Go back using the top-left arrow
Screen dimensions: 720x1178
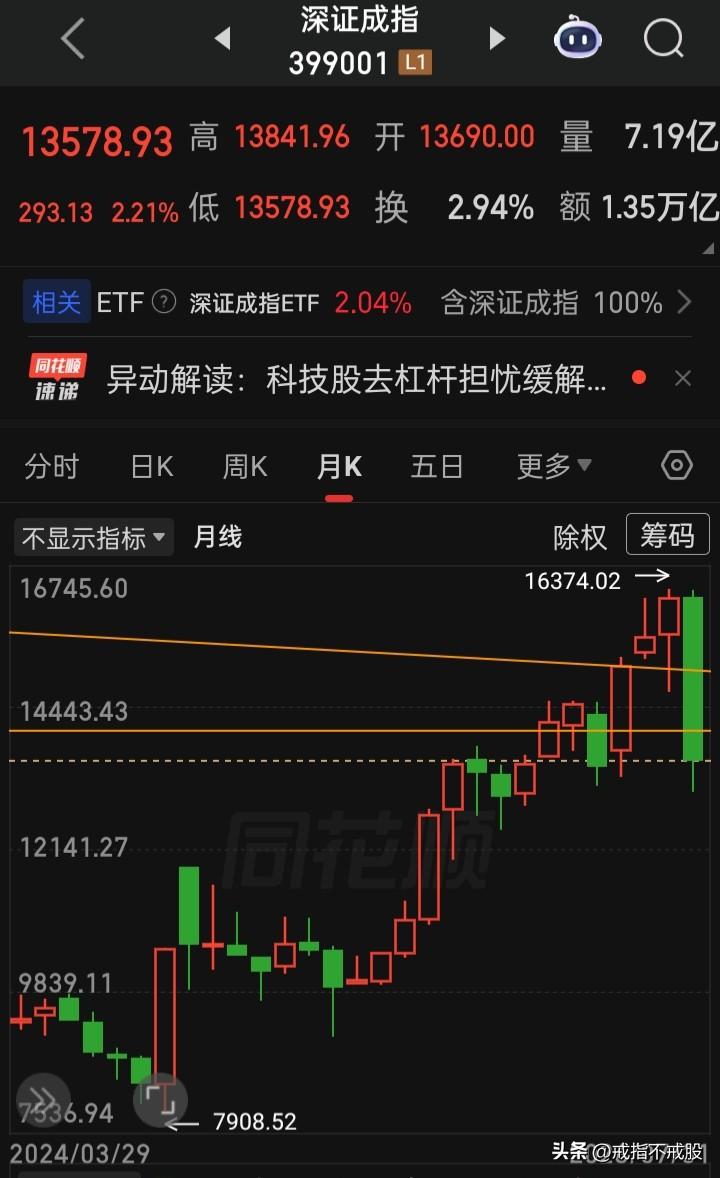[x=72, y=38]
